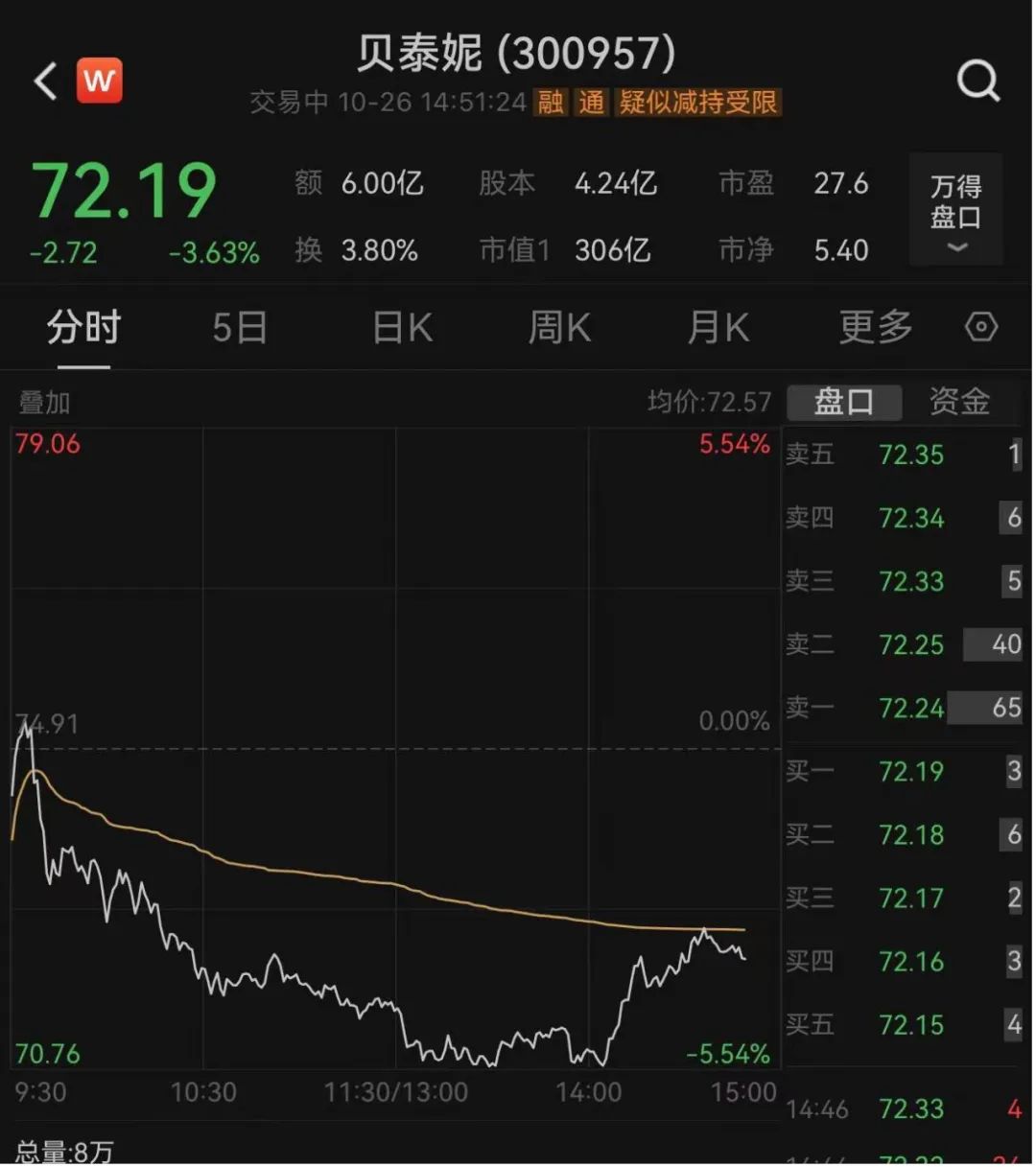Tap the 卖一 72.24 ask price
Screen dimensions: 1036x1167
coord(910,708)
